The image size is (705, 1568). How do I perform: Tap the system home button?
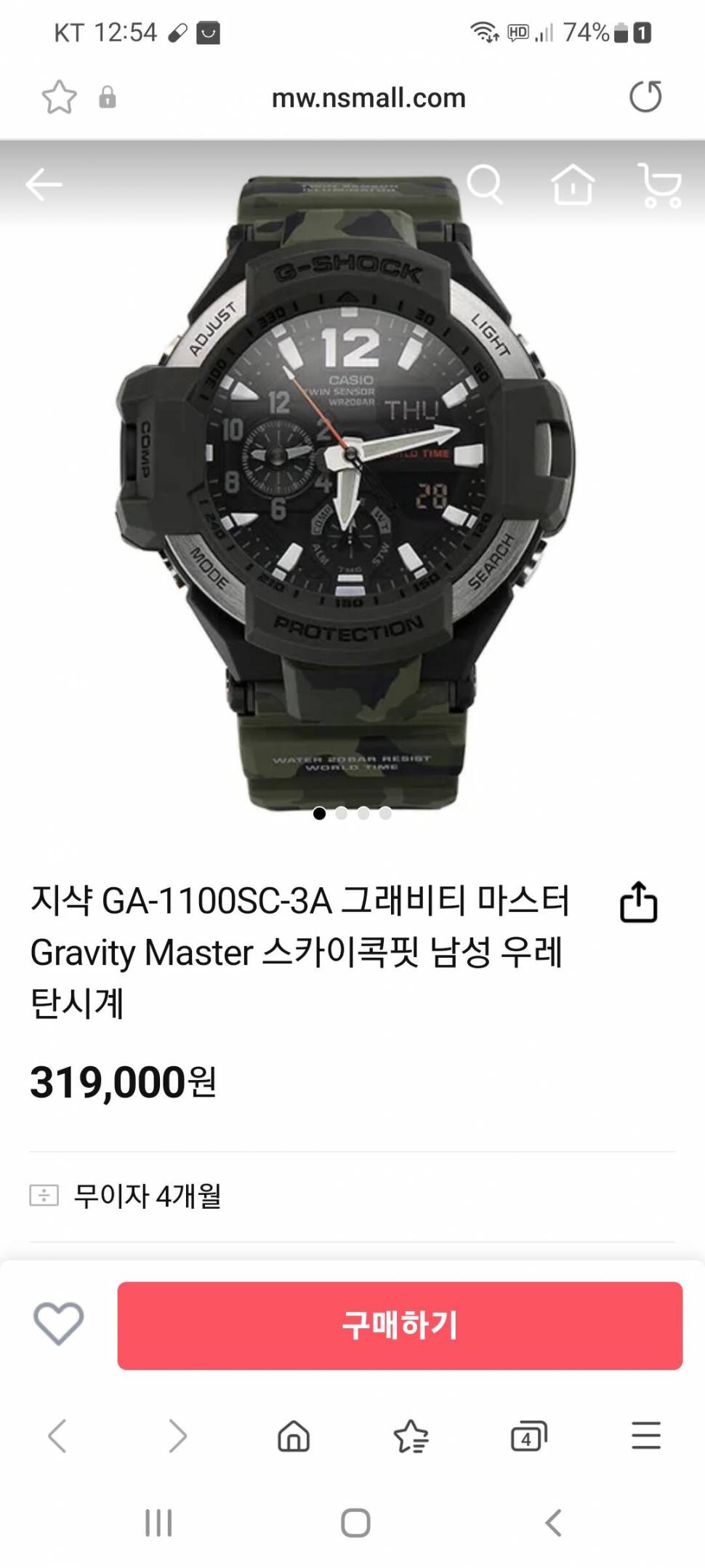click(355, 1522)
